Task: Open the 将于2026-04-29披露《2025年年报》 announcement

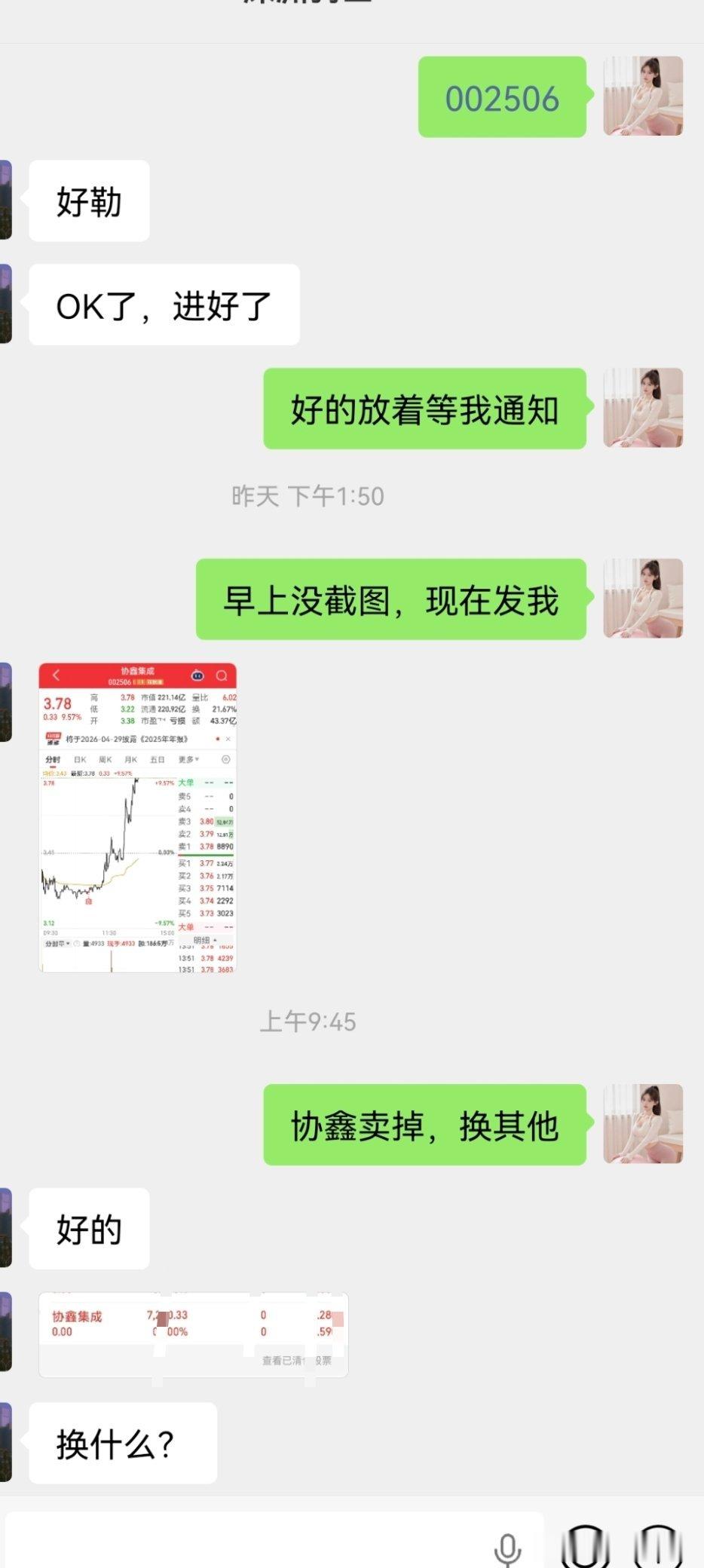Action: click(x=127, y=739)
